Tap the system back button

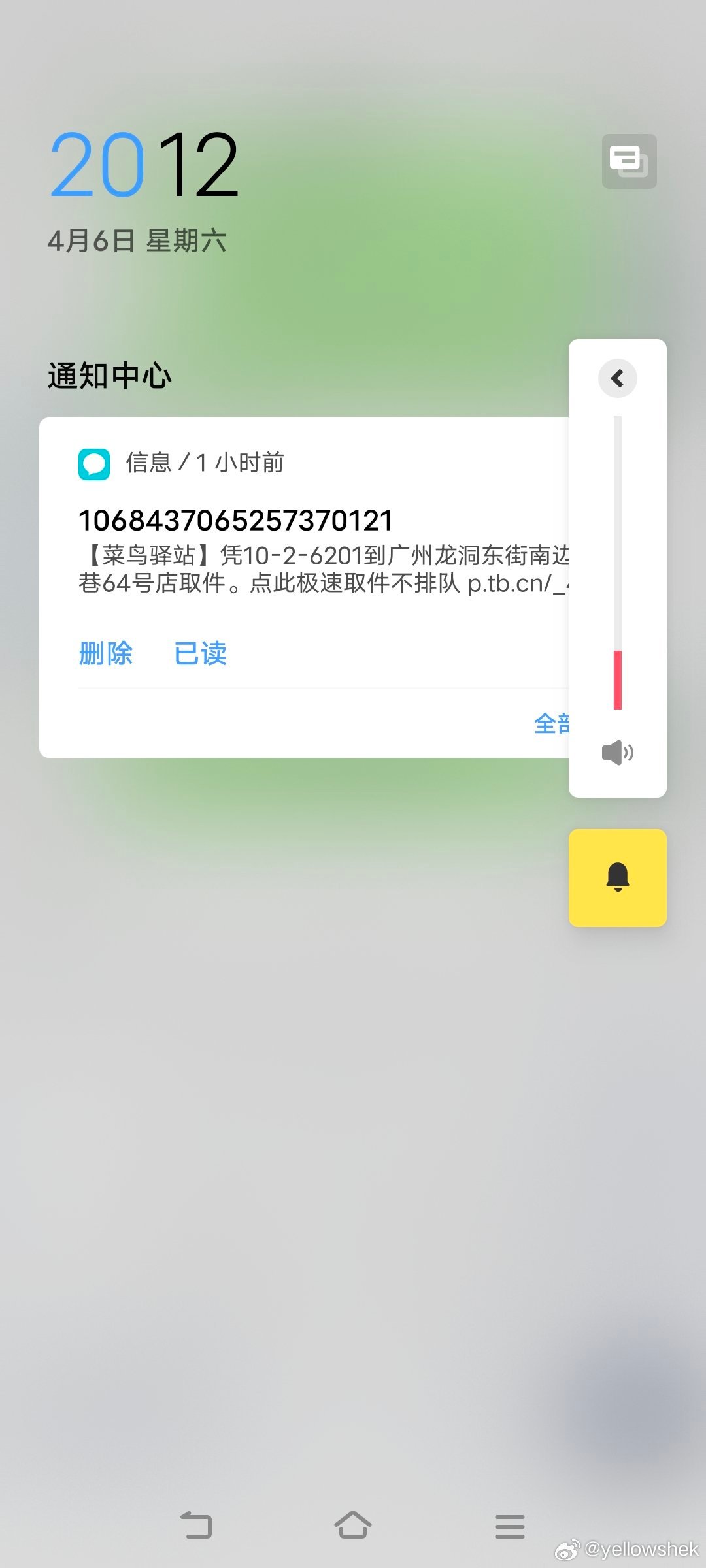click(196, 1526)
